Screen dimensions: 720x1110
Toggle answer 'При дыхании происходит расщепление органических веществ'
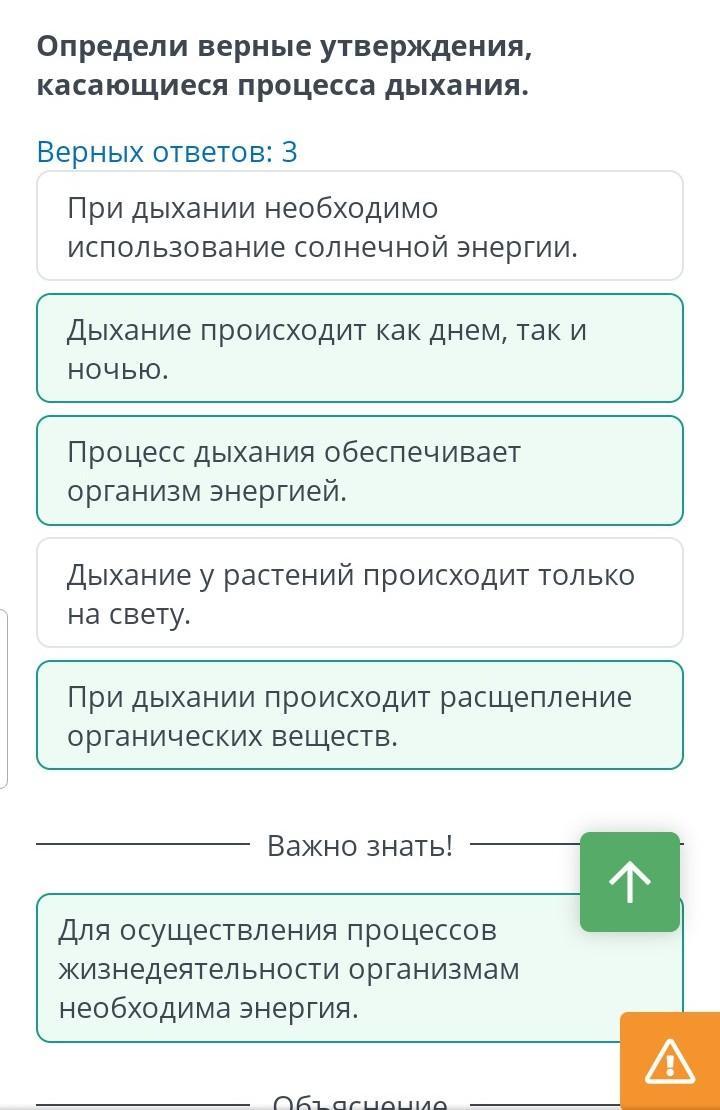coord(360,715)
